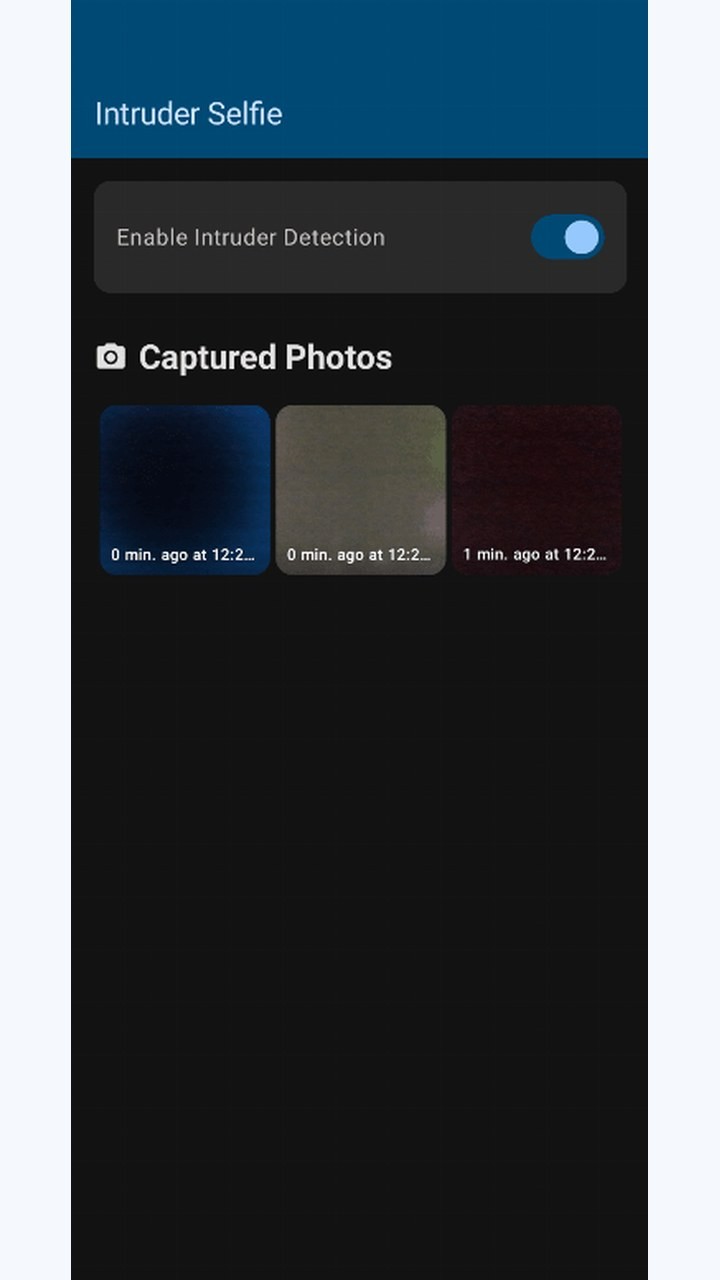Open the gray captured photo
This screenshot has height=1280, width=720.
pyautogui.click(x=361, y=490)
